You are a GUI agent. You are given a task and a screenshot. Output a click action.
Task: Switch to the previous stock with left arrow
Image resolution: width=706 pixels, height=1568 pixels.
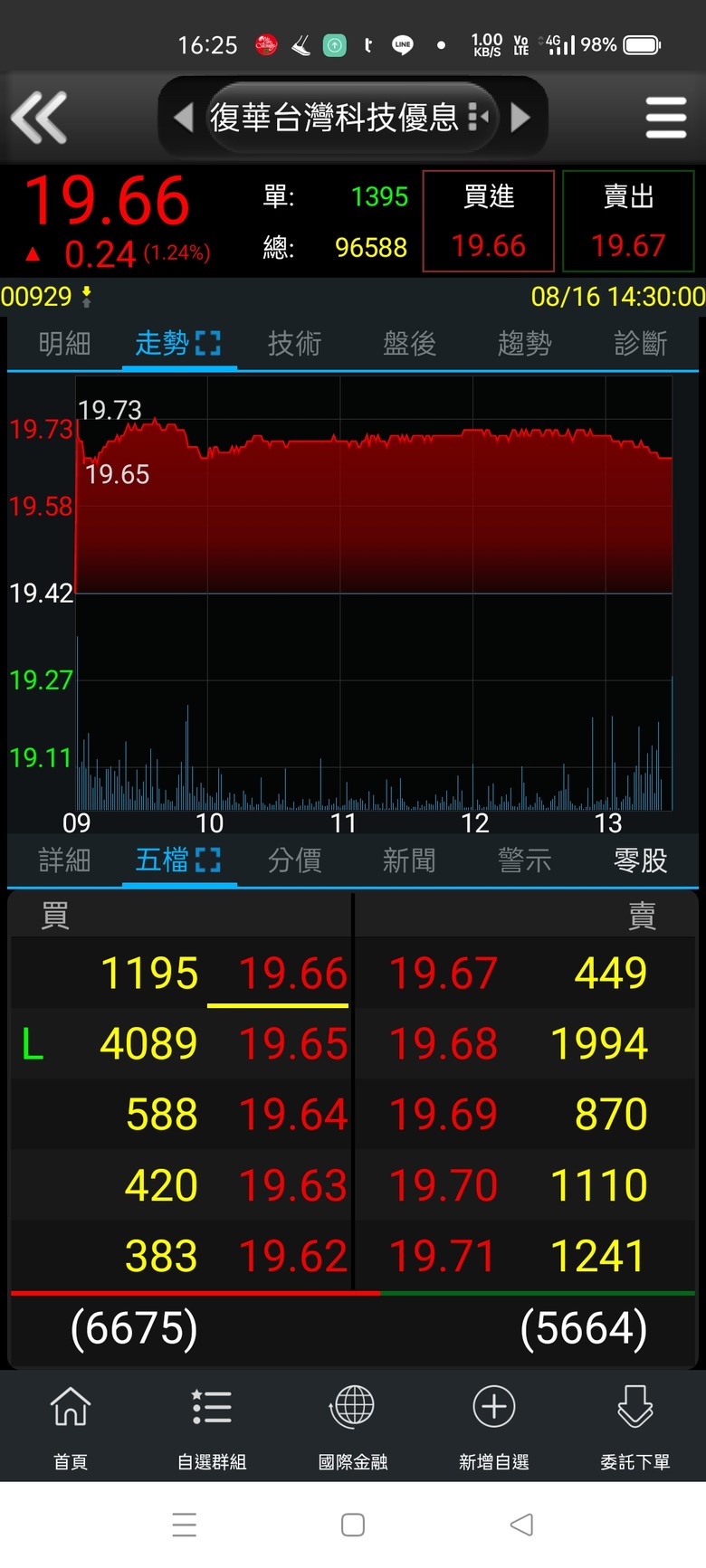(x=183, y=118)
